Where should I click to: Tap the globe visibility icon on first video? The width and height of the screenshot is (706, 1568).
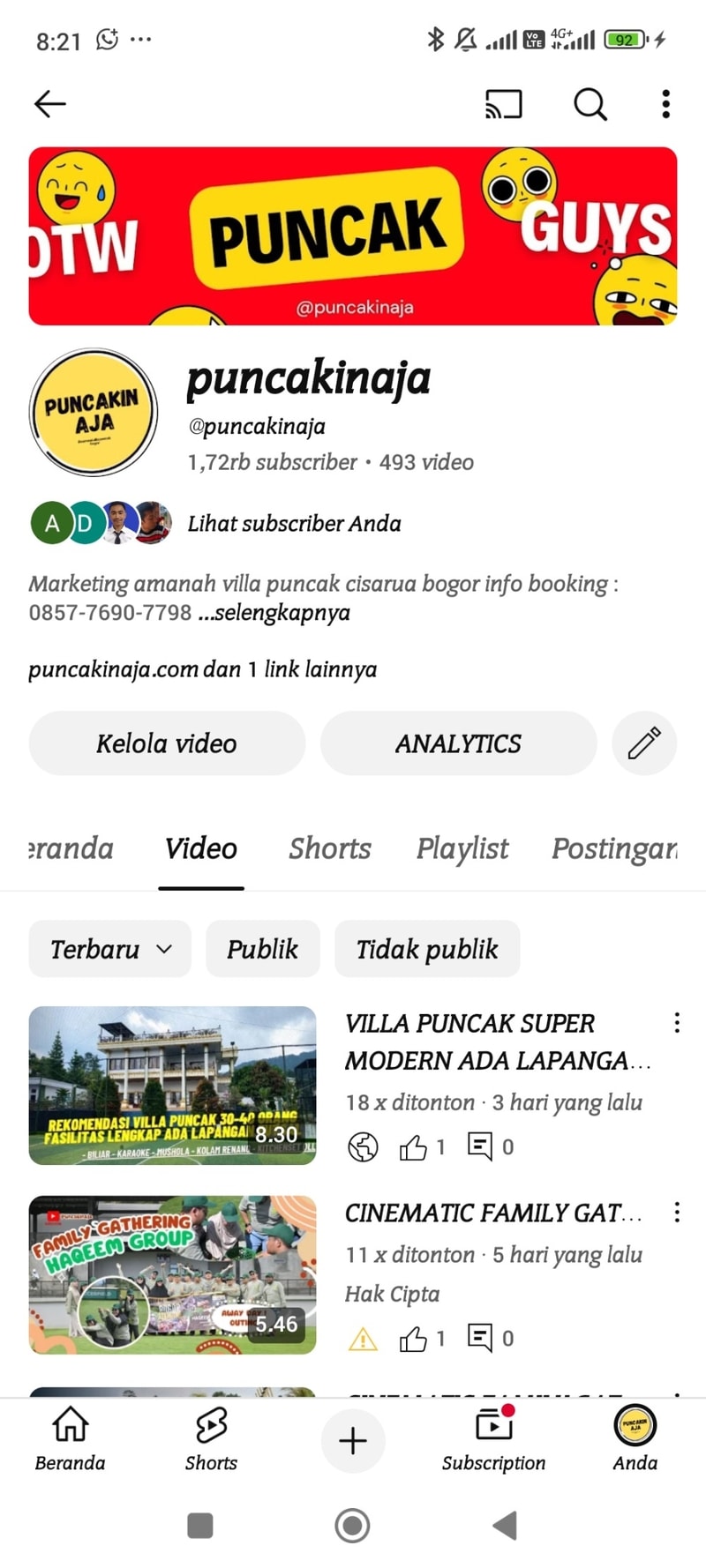362,1146
